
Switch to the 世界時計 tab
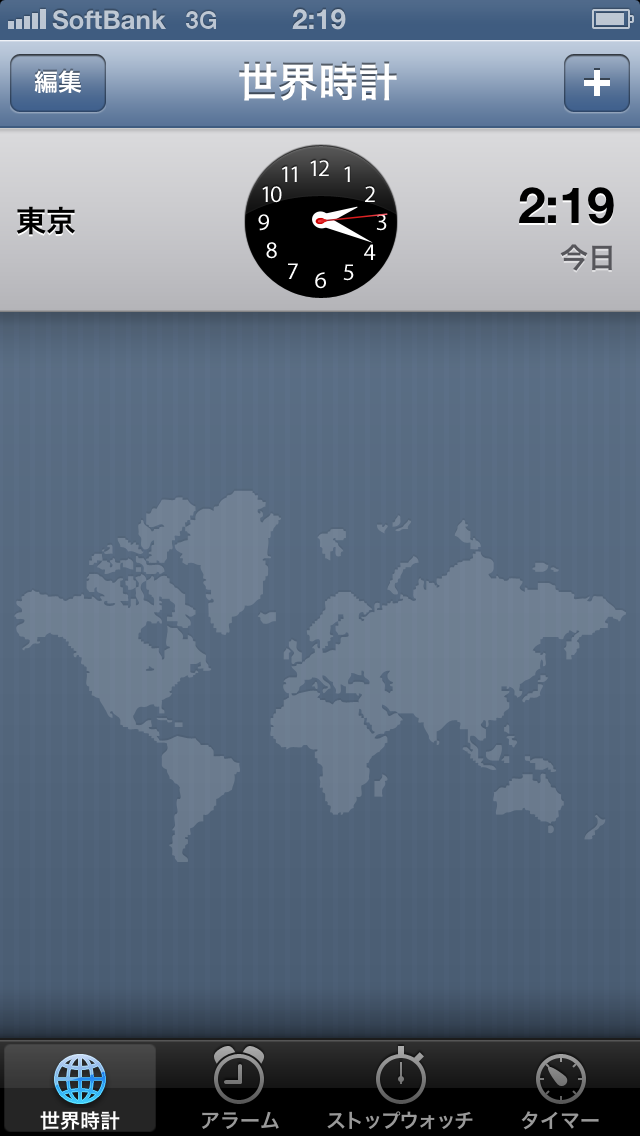tap(80, 1090)
